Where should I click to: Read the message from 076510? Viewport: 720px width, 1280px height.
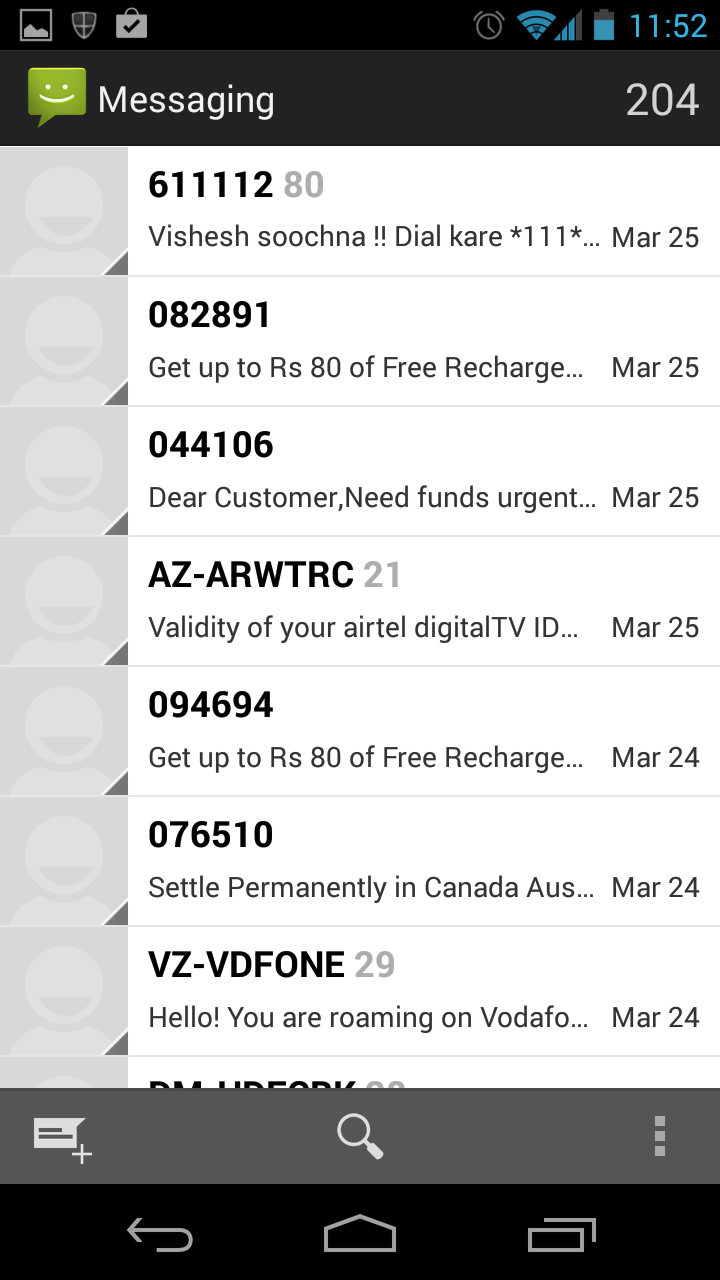(x=423, y=861)
